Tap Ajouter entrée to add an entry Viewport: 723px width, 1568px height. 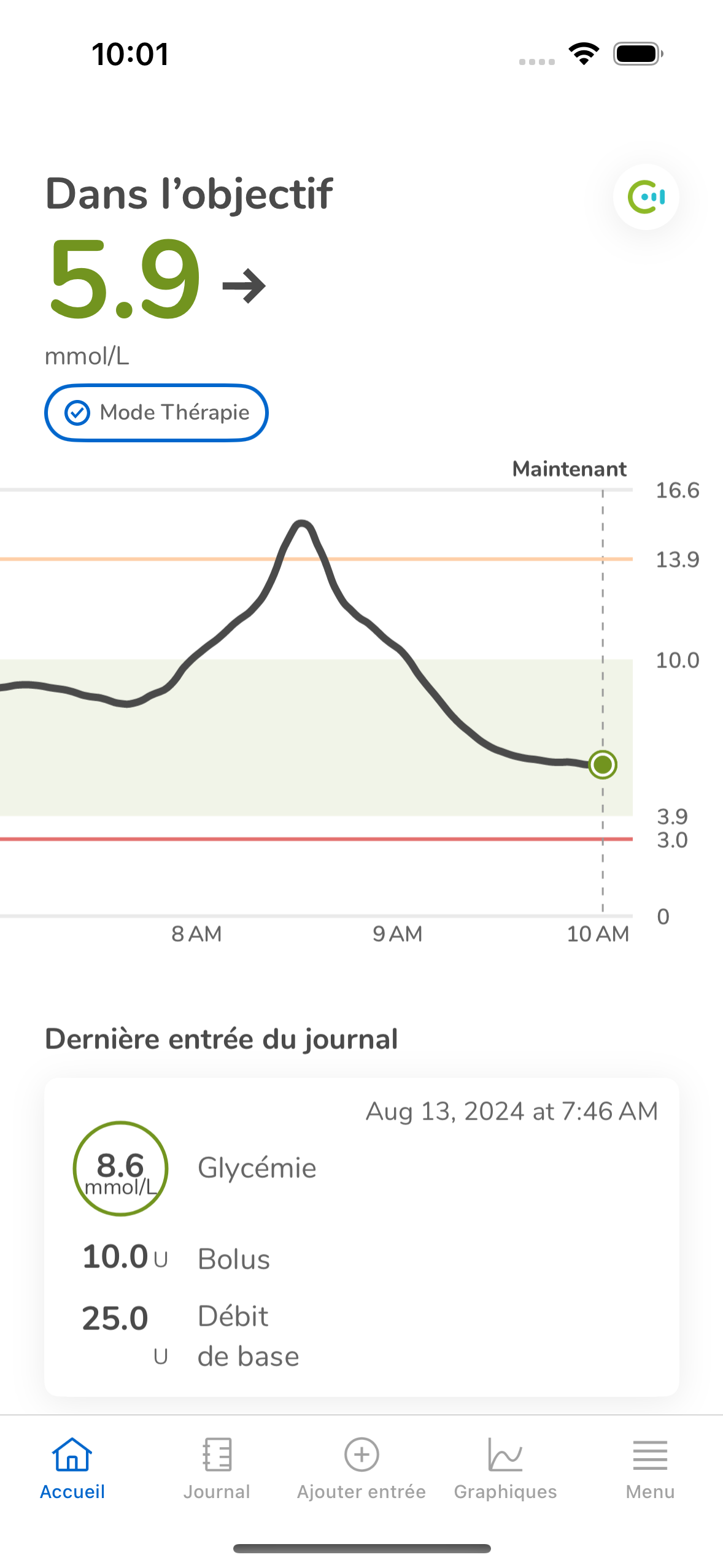point(361,1468)
